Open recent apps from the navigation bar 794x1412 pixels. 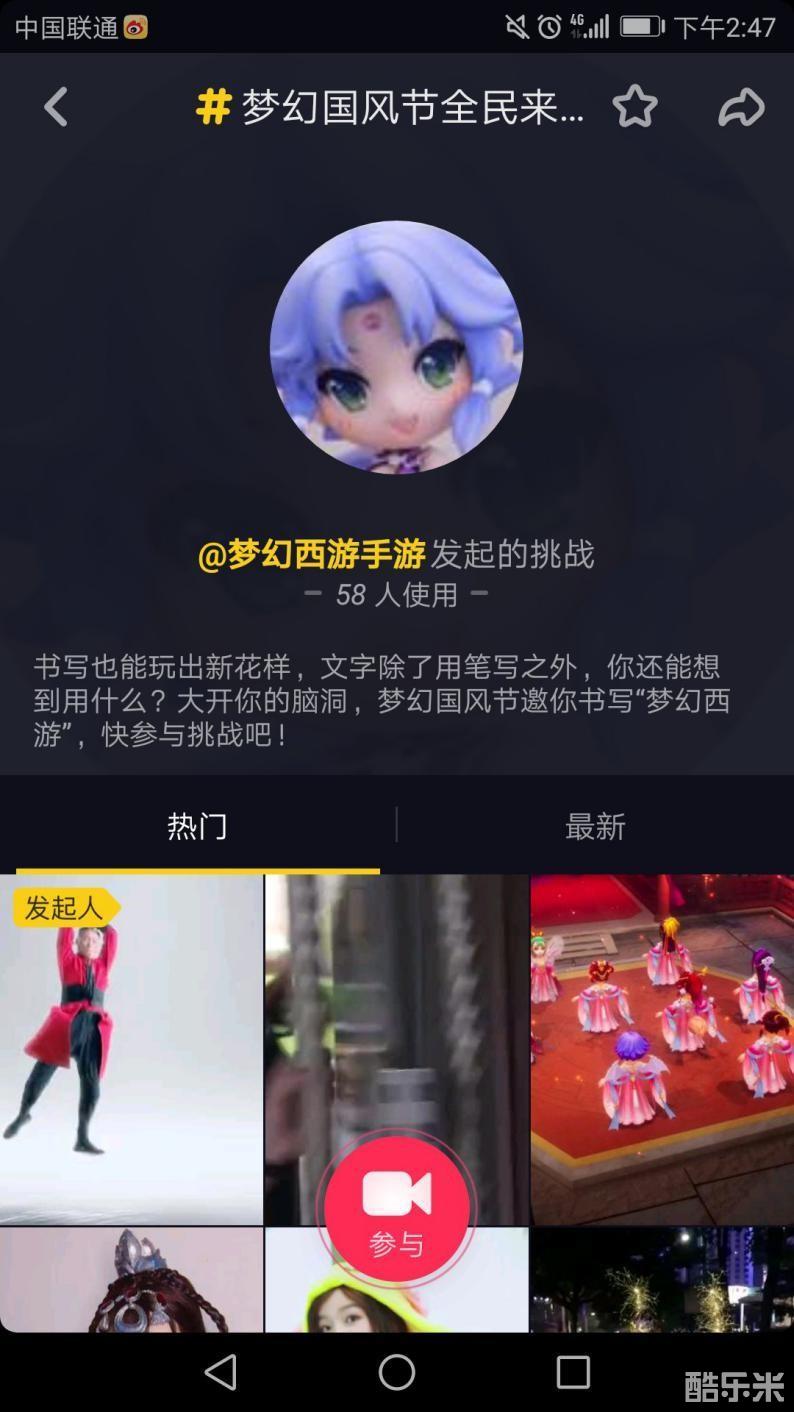point(573,1372)
